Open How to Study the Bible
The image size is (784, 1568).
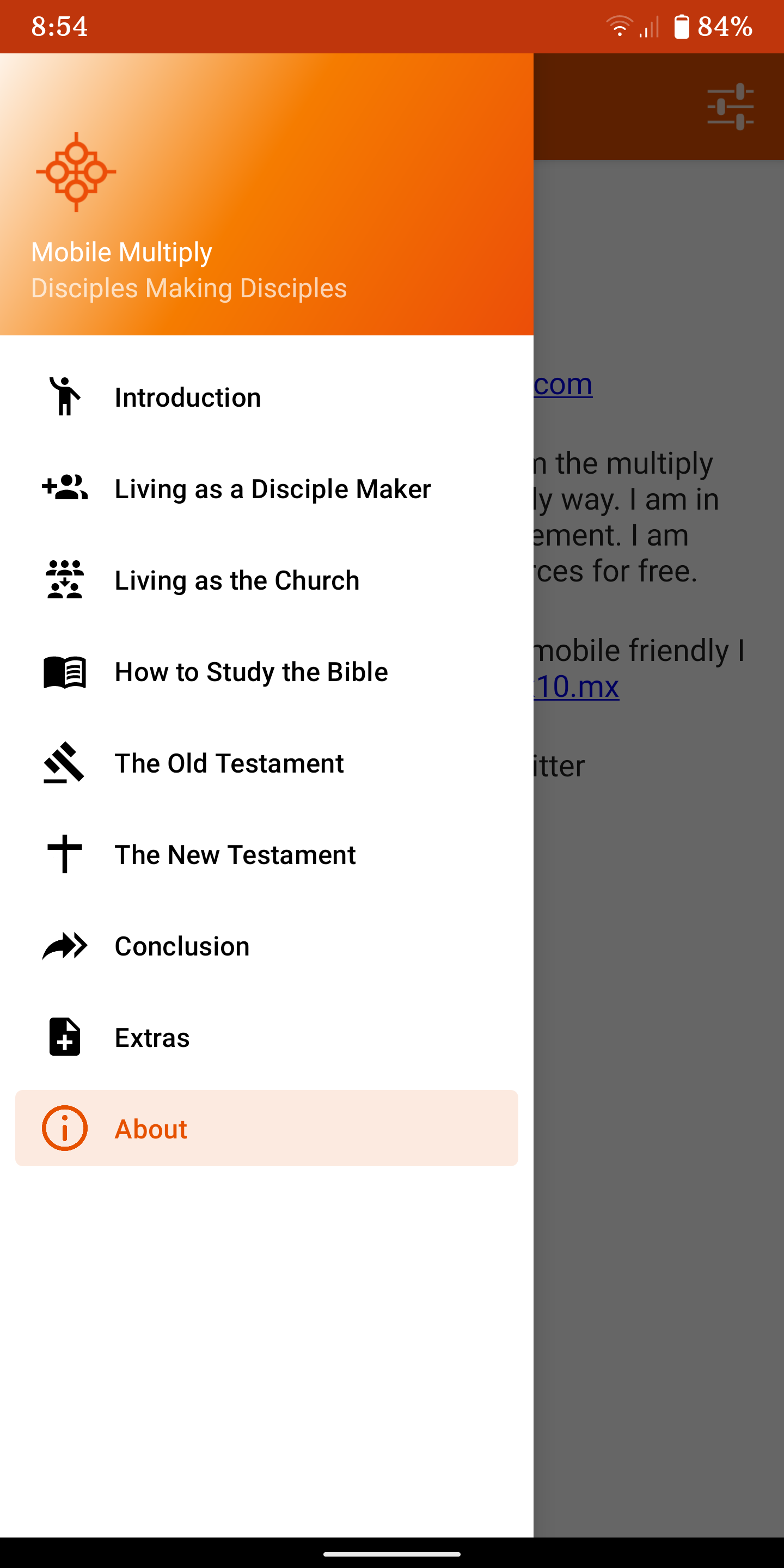(267, 671)
